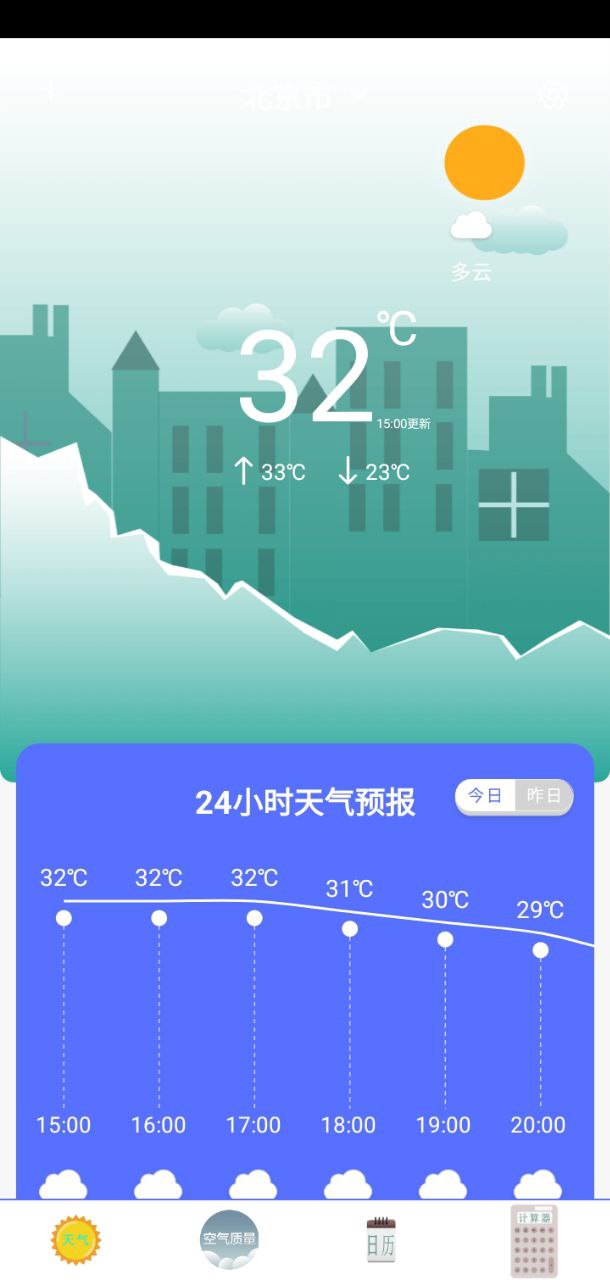Switch forecast to 昨日
This screenshot has height=1280, width=610.
pyautogui.click(x=544, y=796)
